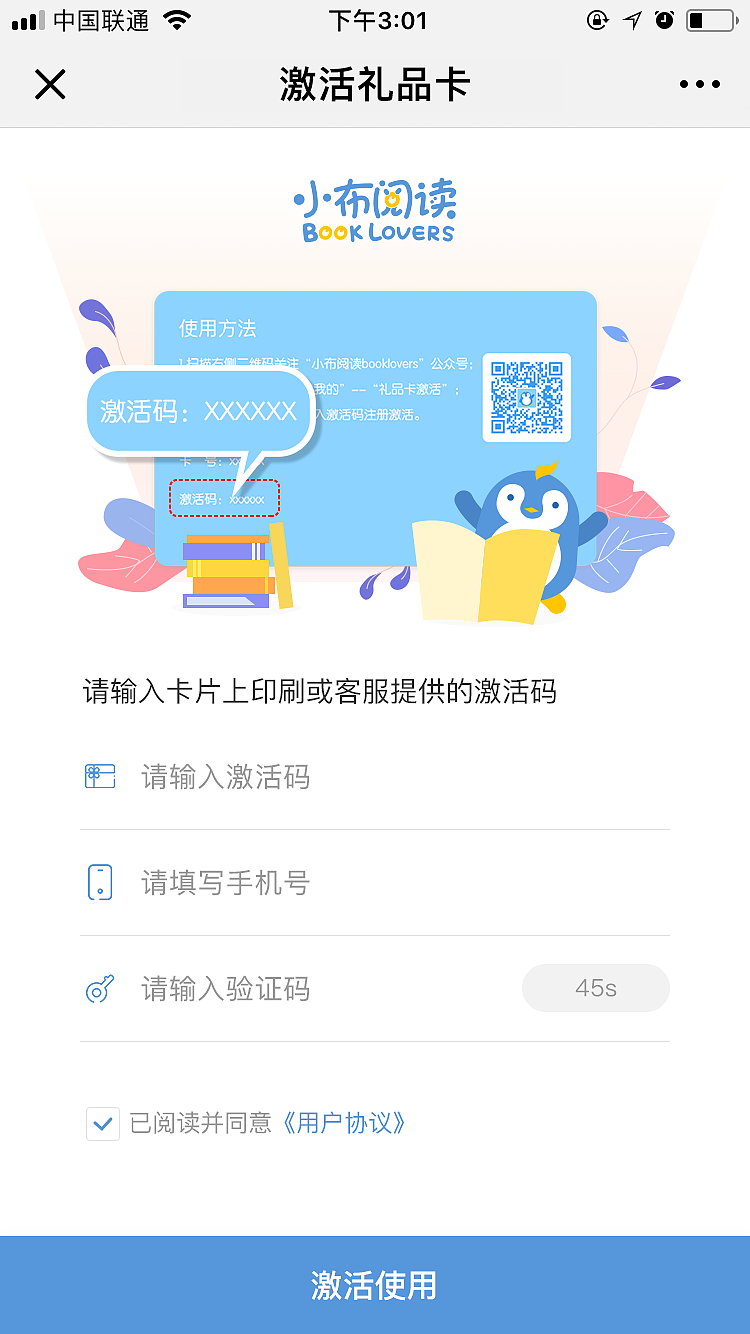Tap the 45s countdown resend timer
This screenshot has height=1334, width=750.
(x=595, y=988)
